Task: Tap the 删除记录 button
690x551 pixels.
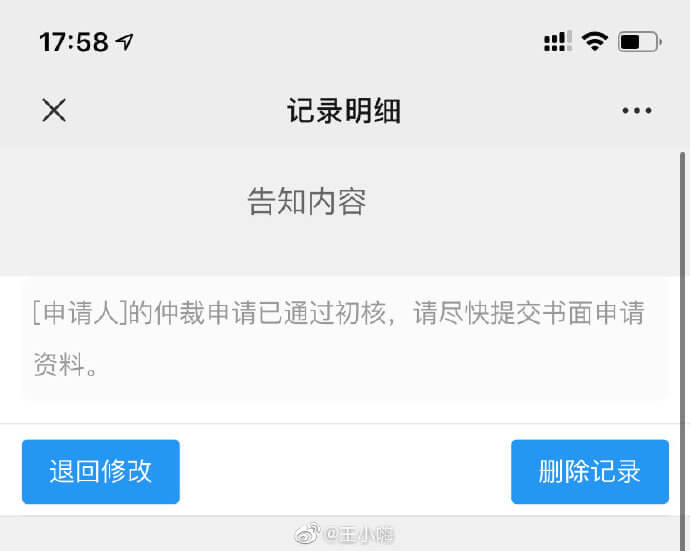Action: click(x=589, y=471)
